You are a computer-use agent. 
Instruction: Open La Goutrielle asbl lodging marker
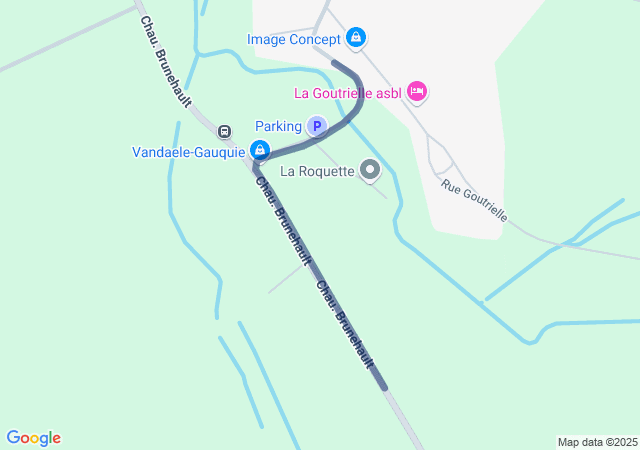(x=417, y=92)
